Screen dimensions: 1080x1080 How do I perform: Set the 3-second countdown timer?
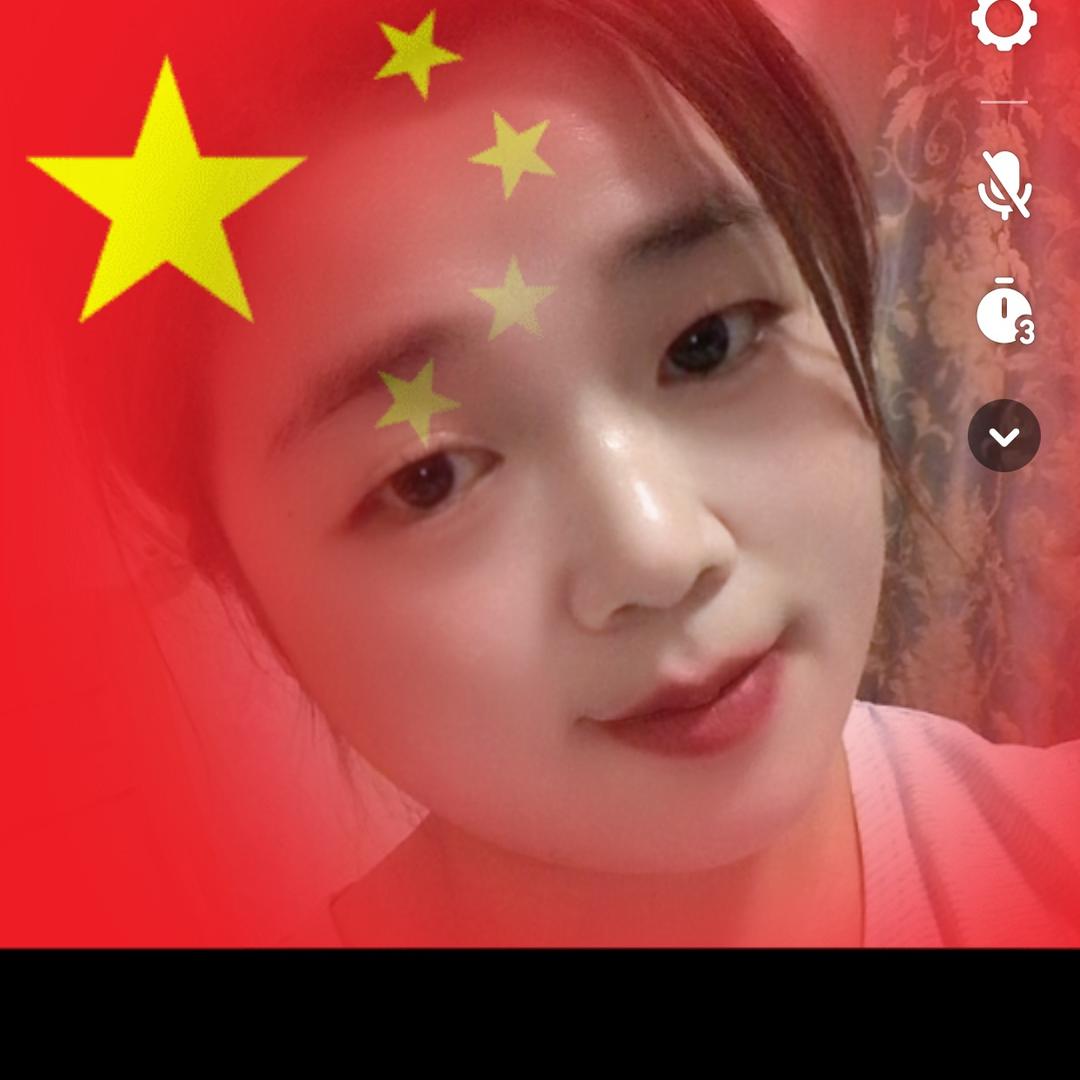coord(1003,313)
